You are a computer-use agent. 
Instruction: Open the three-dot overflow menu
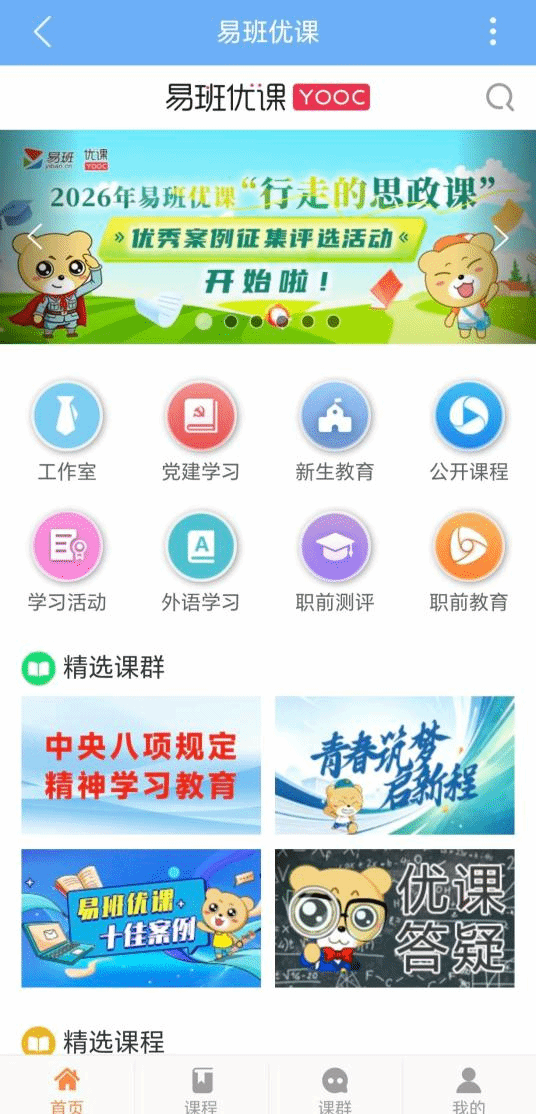click(493, 32)
